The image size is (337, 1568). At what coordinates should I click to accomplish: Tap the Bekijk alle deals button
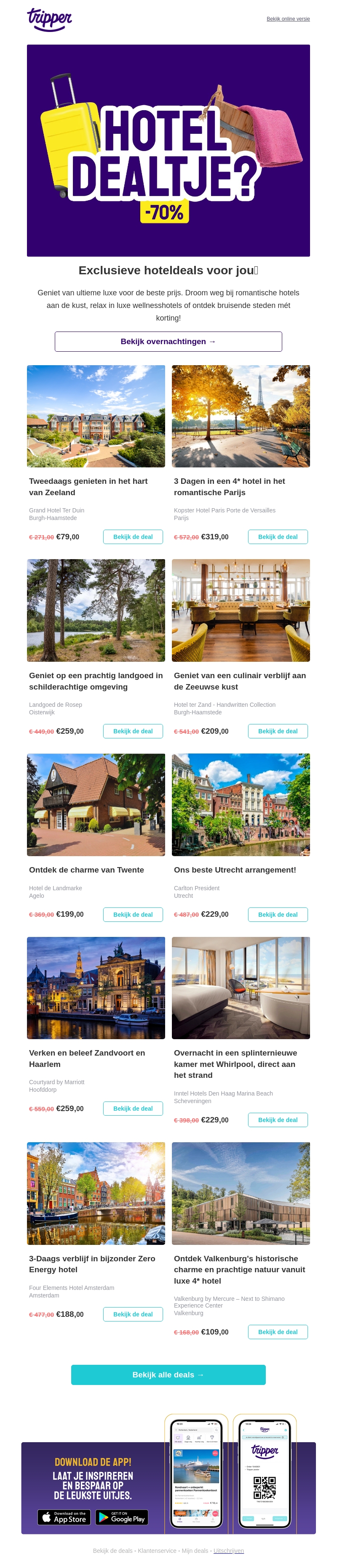[x=168, y=1374]
